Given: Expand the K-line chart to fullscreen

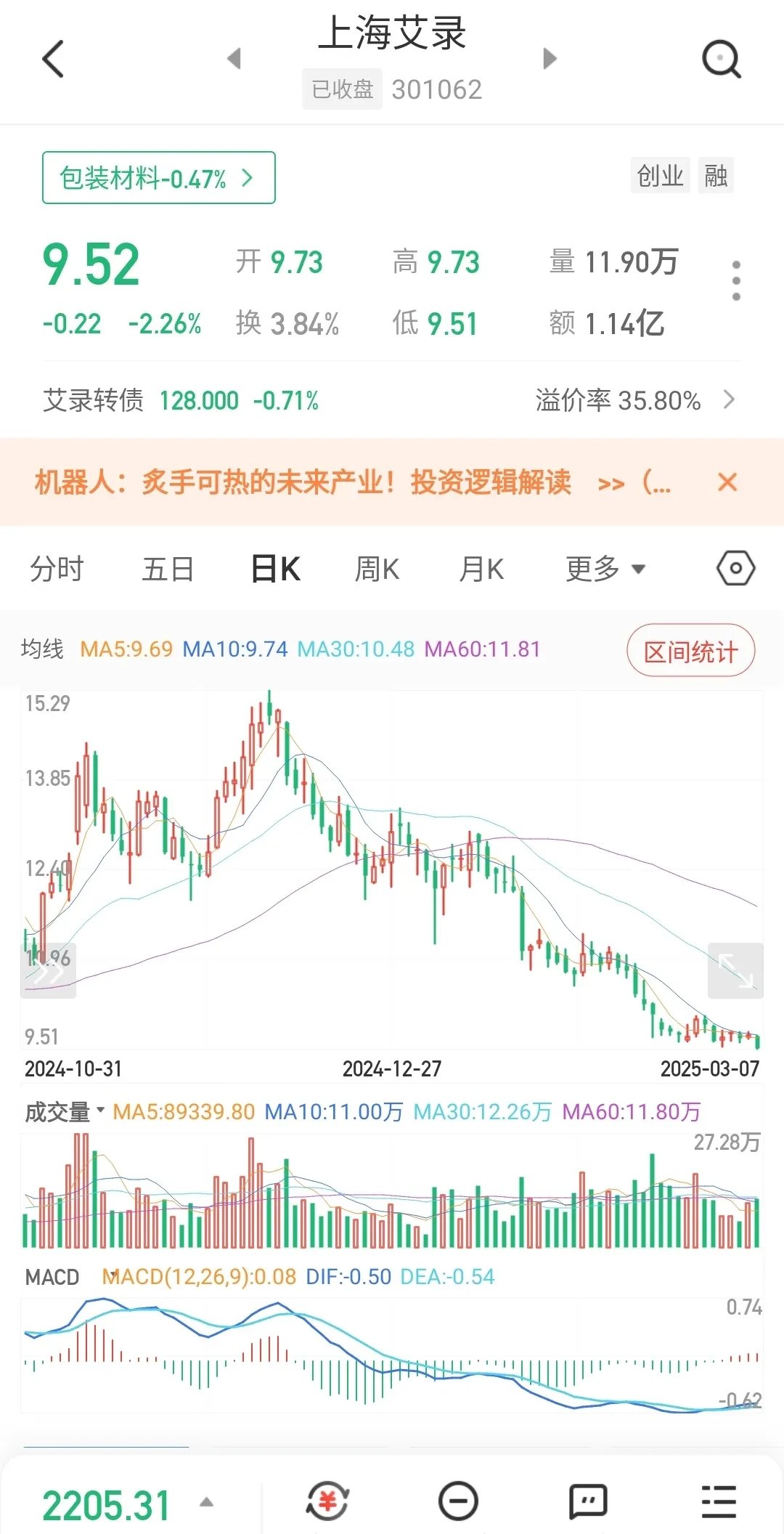Looking at the screenshot, I should [x=735, y=970].
